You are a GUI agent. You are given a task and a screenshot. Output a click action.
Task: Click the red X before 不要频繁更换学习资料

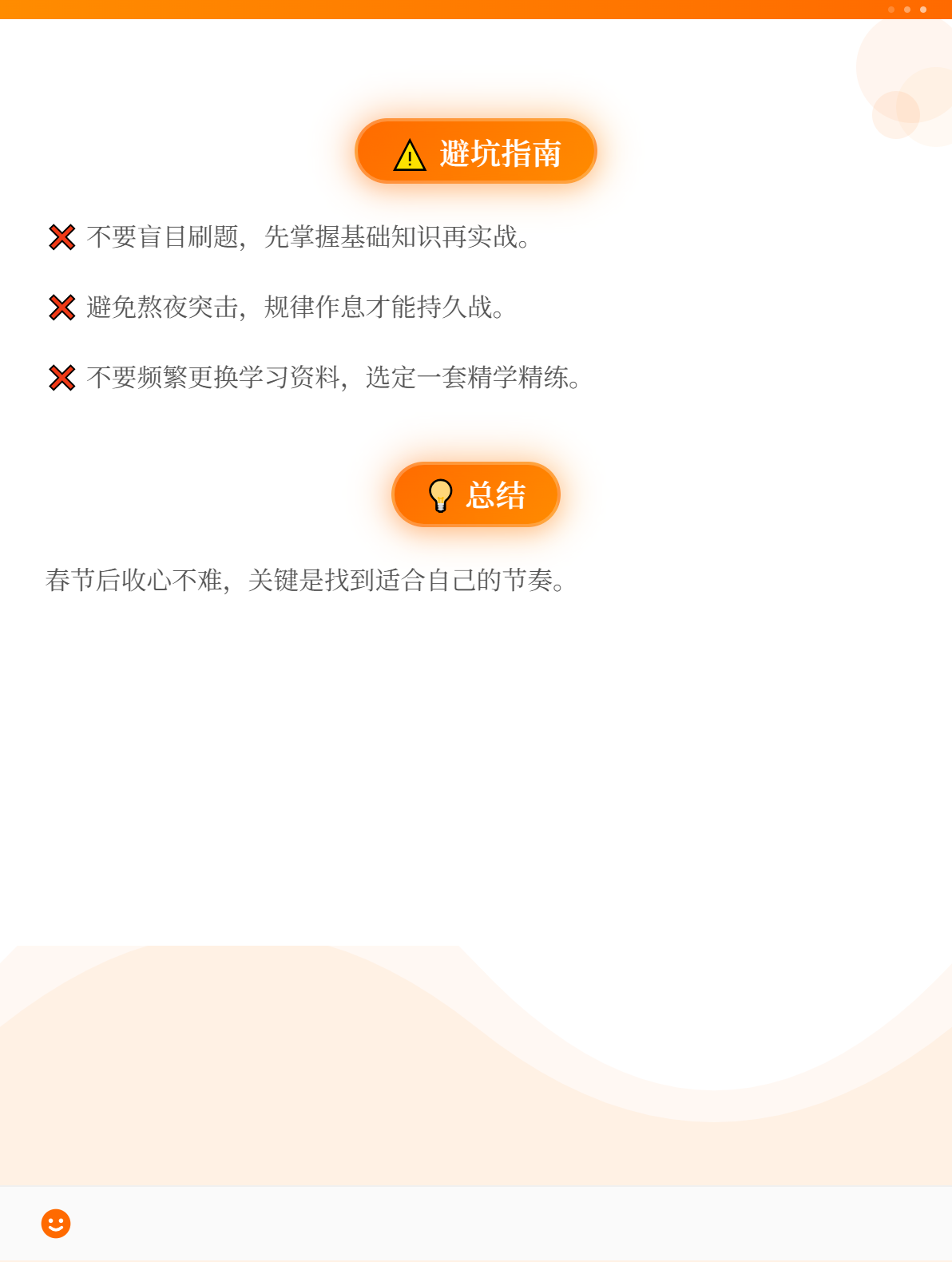tap(62, 378)
